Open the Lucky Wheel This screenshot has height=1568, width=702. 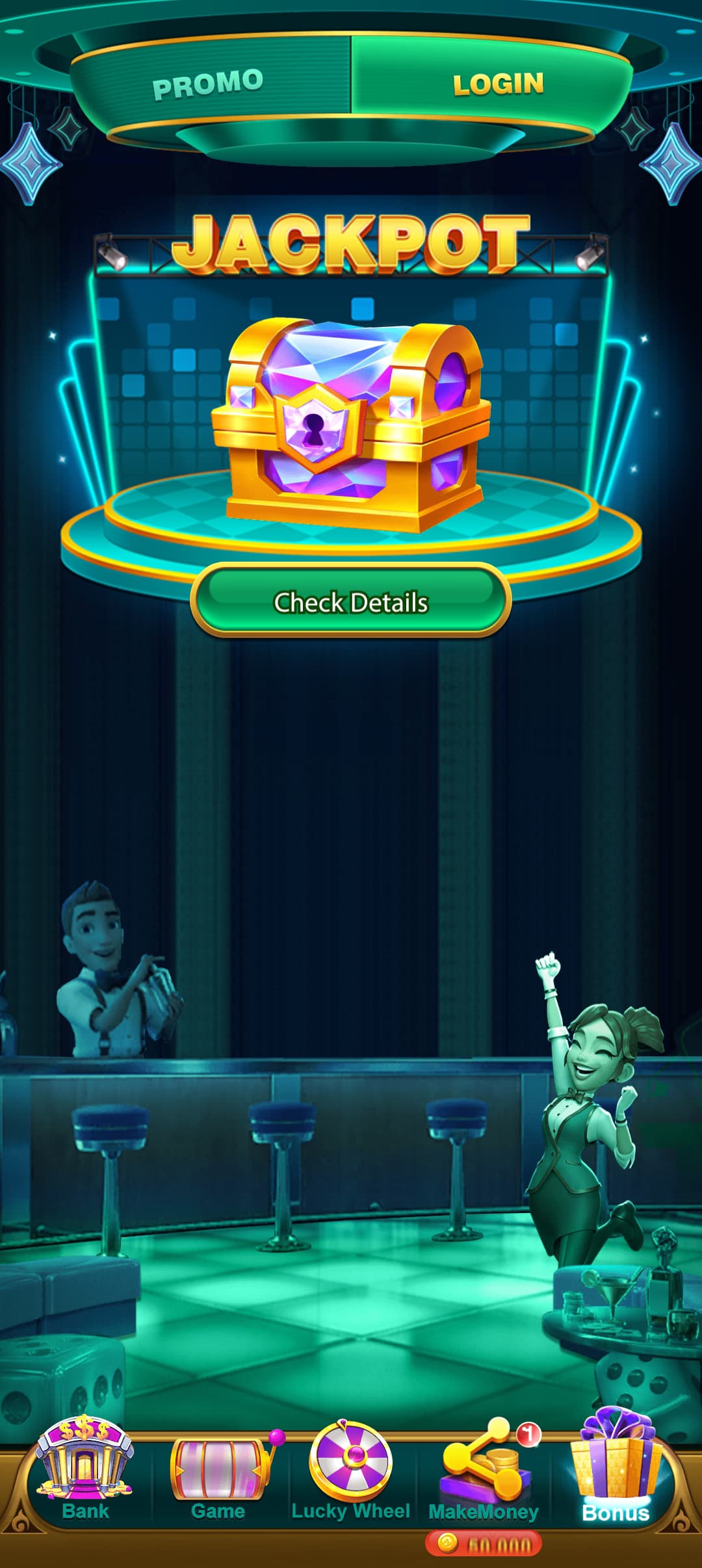(351, 1470)
